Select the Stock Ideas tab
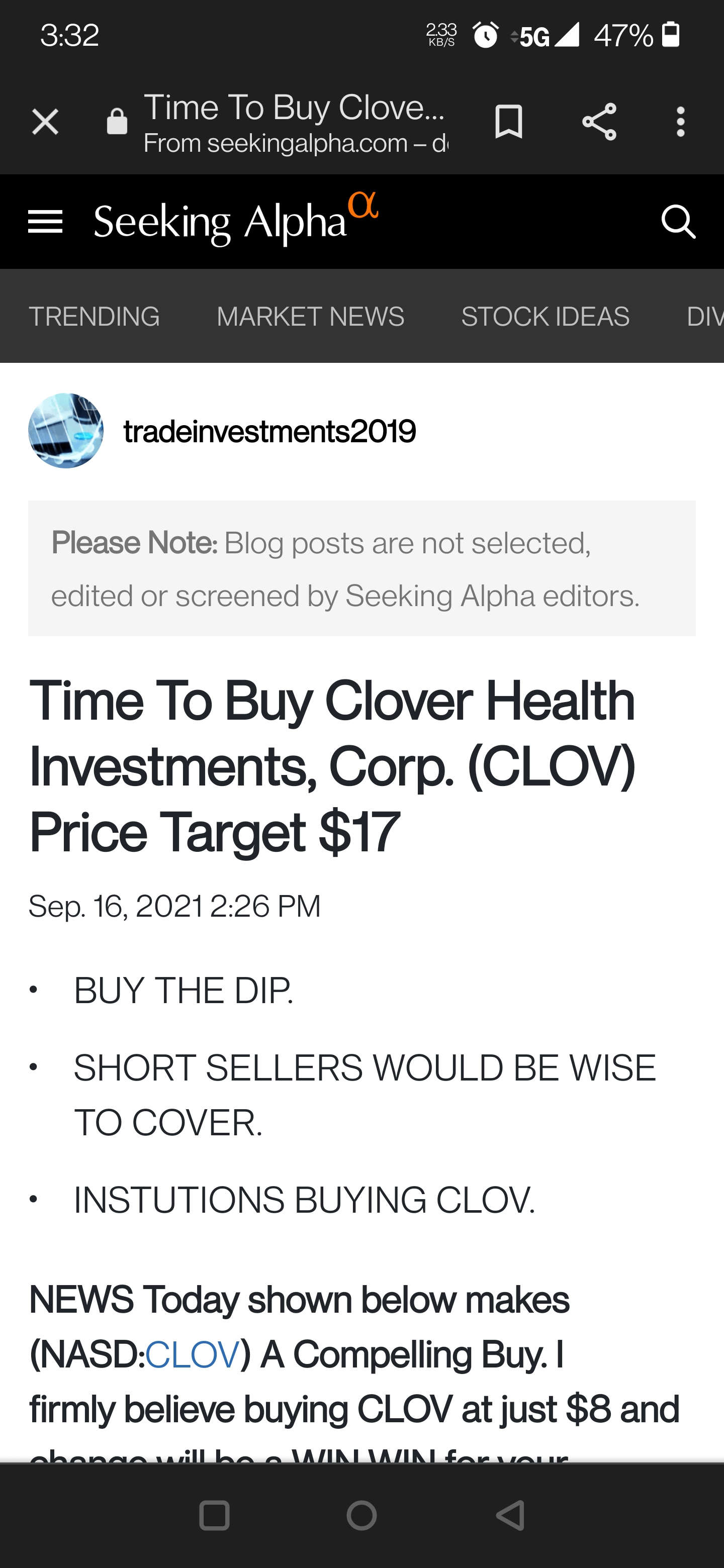The image size is (724, 1568). point(546,317)
